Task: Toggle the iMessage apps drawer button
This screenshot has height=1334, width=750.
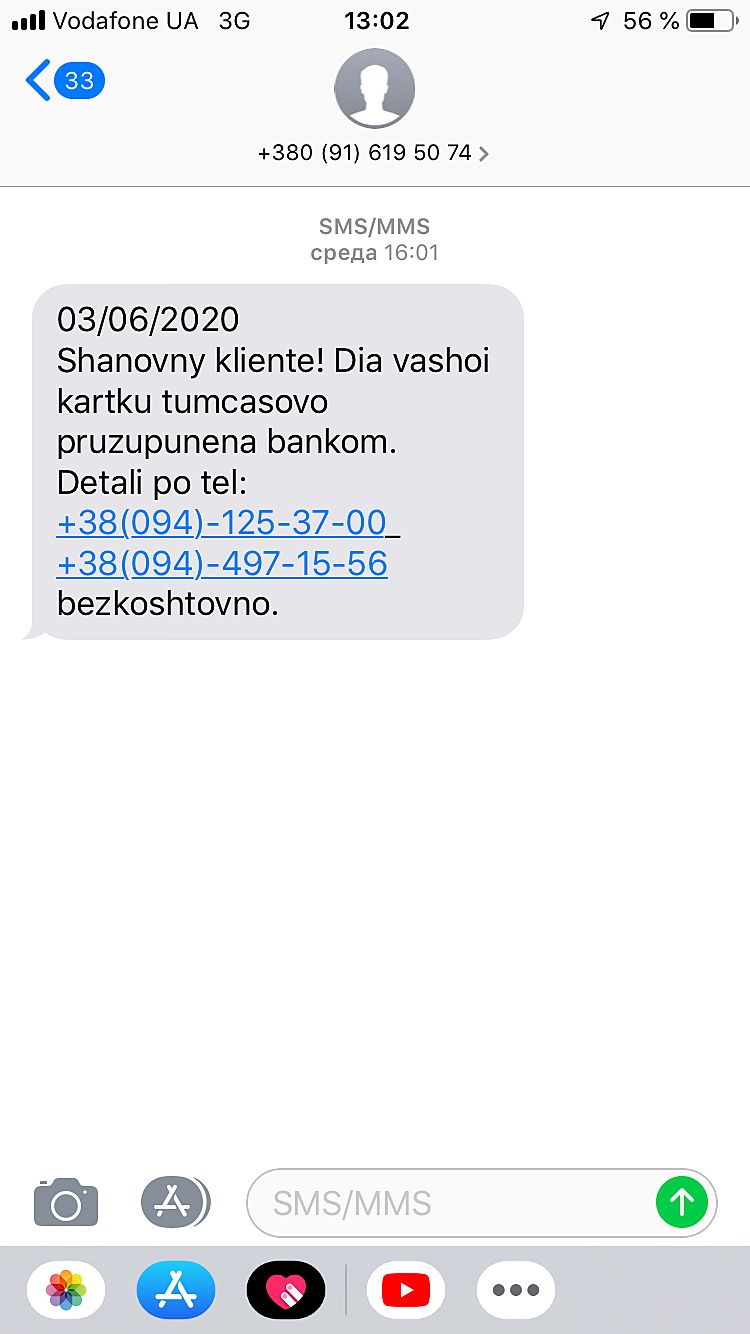Action: (x=175, y=1201)
